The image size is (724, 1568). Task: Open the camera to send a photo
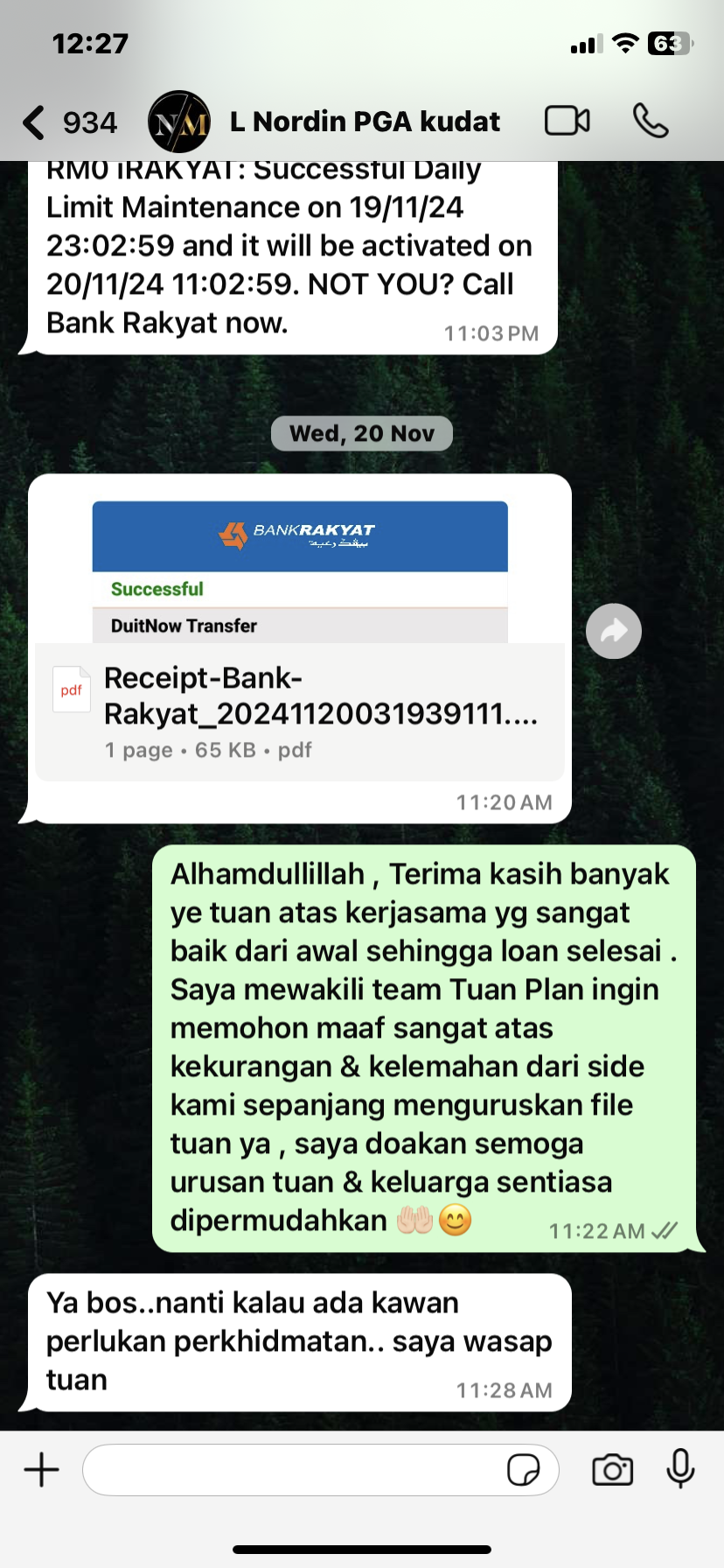pyautogui.click(x=612, y=1470)
